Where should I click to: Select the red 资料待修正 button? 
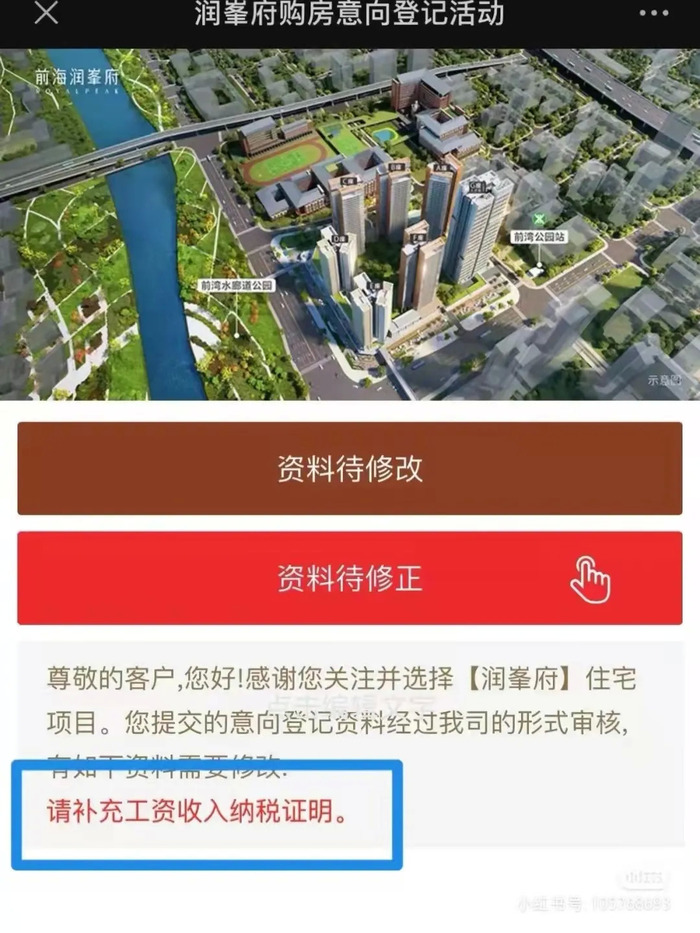[349, 578]
